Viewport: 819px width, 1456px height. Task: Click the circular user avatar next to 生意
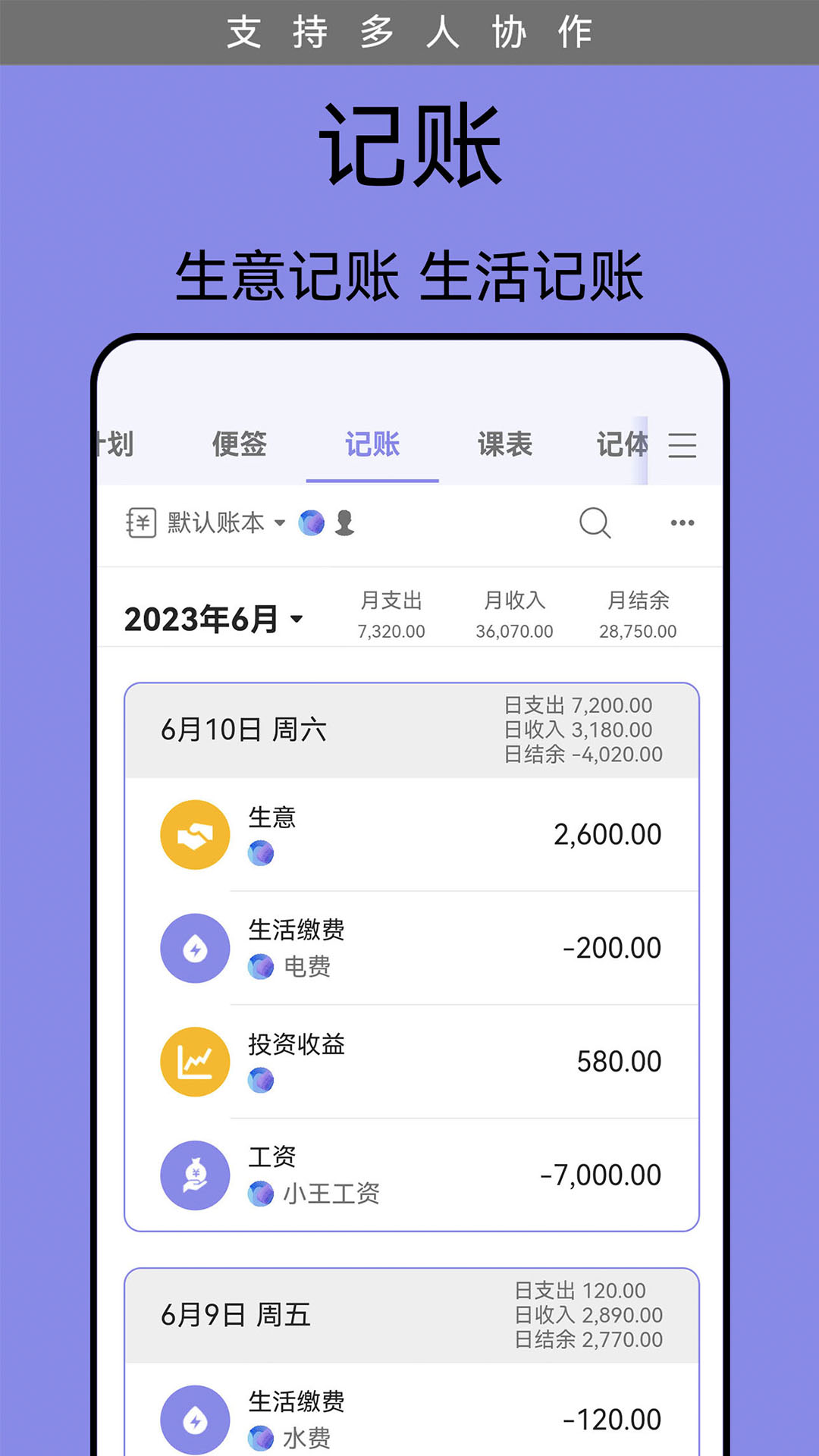(261, 854)
